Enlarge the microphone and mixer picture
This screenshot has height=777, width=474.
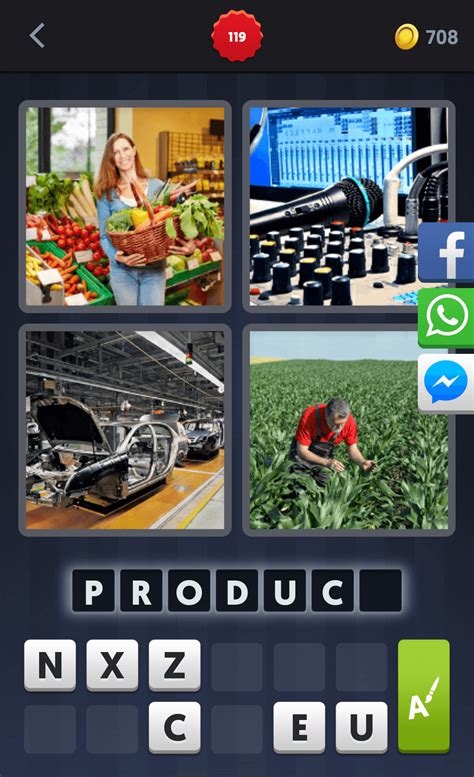click(348, 207)
